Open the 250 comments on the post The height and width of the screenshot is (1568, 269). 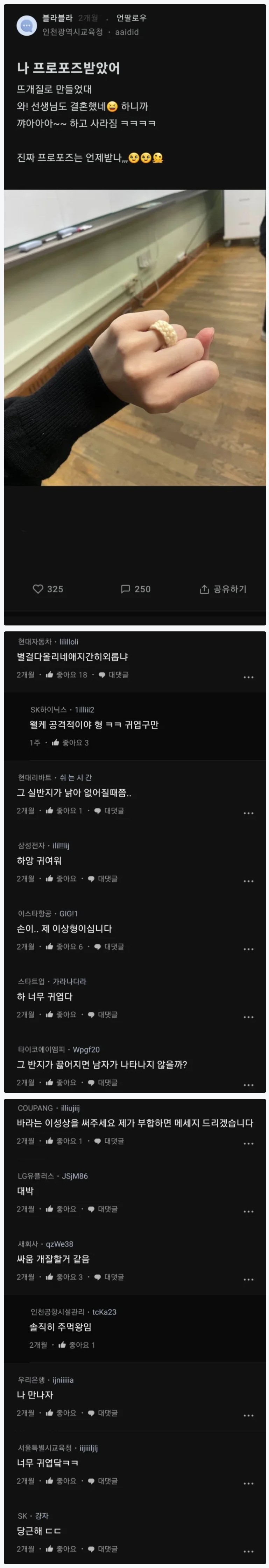[x=135, y=588]
